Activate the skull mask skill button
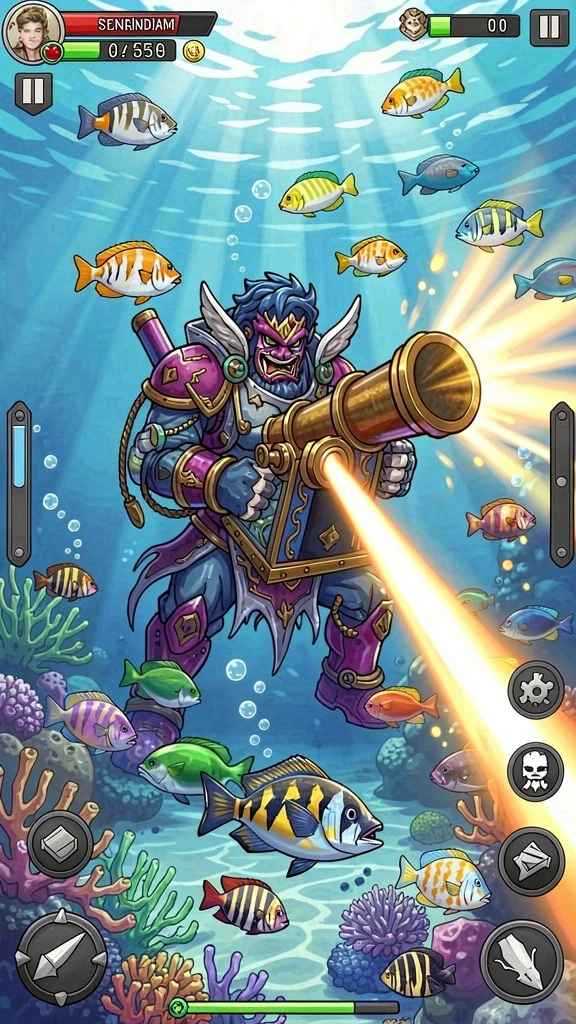 536,771
